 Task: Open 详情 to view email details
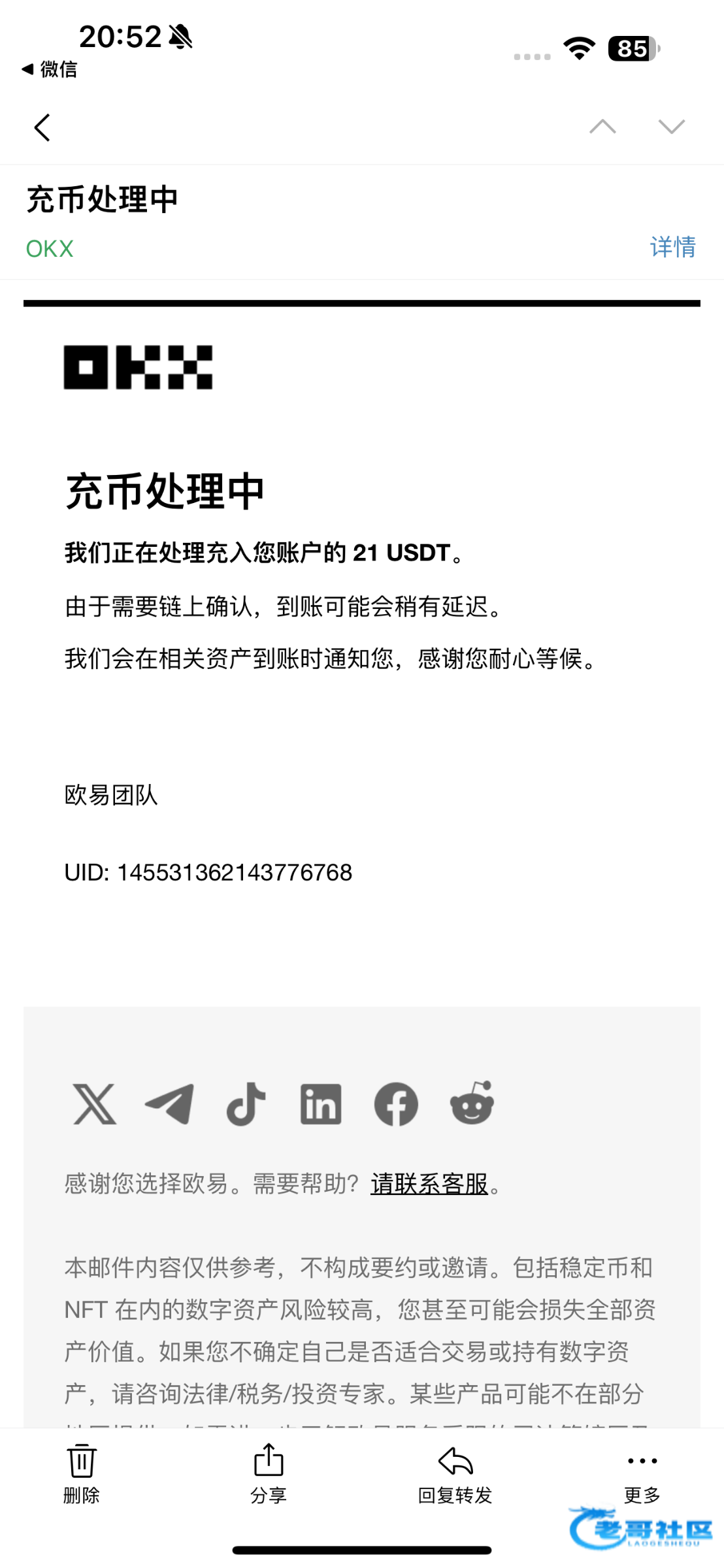click(672, 247)
